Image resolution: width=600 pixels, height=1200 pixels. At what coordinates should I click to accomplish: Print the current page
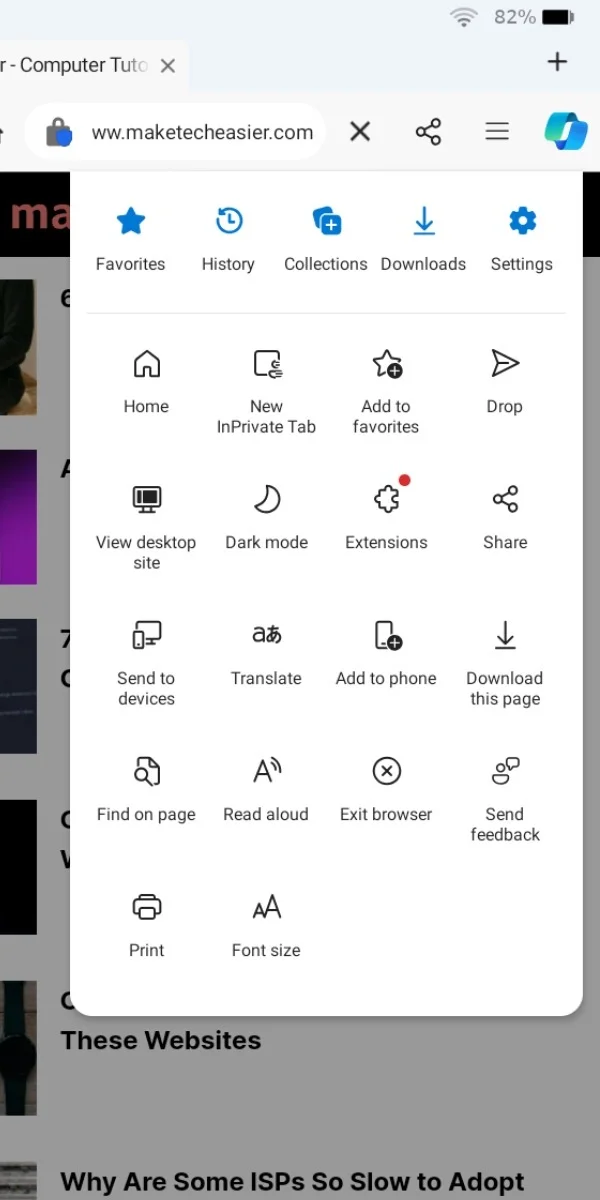point(146,926)
